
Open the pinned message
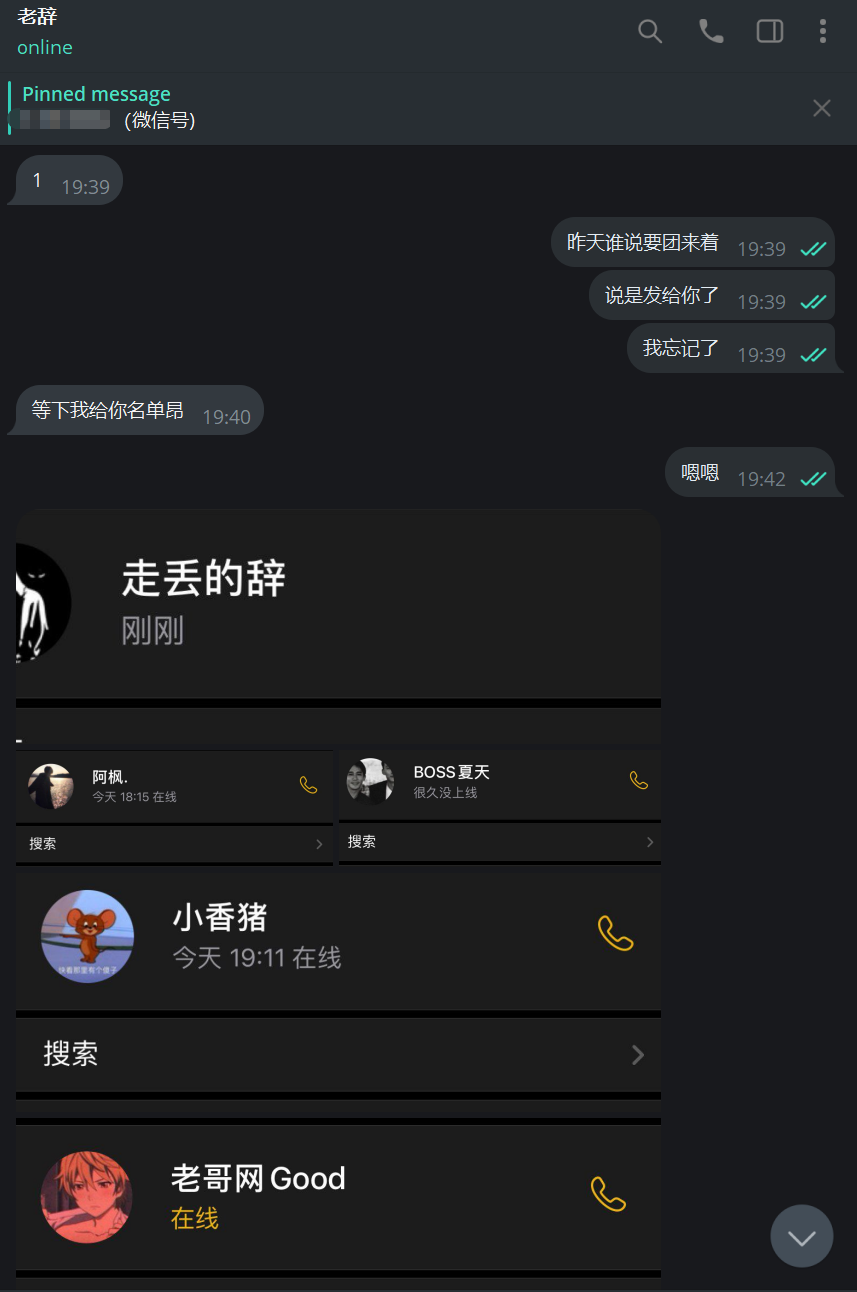click(x=300, y=108)
